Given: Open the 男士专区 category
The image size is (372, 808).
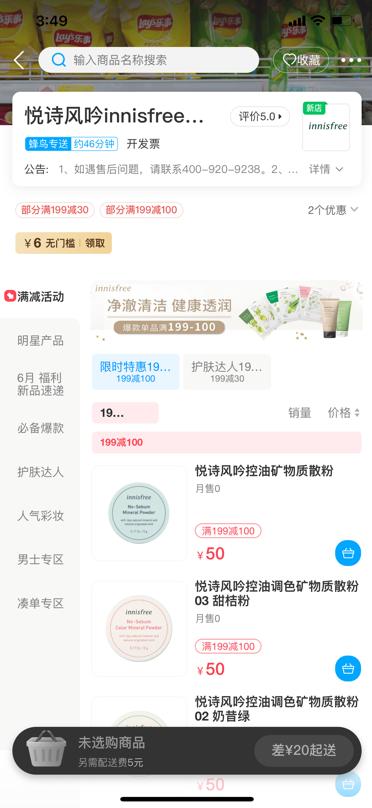Looking at the screenshot, I should [40, 559].
